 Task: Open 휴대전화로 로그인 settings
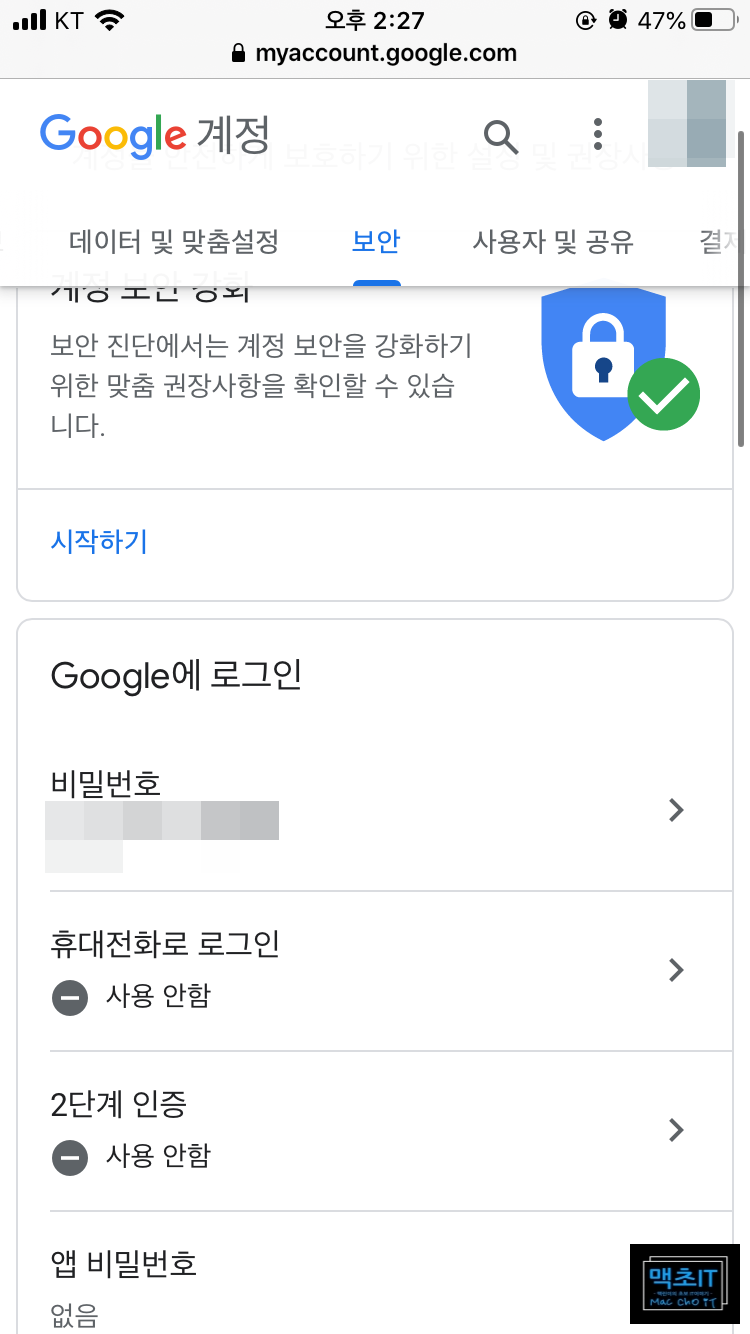click(x=375, y=971)
